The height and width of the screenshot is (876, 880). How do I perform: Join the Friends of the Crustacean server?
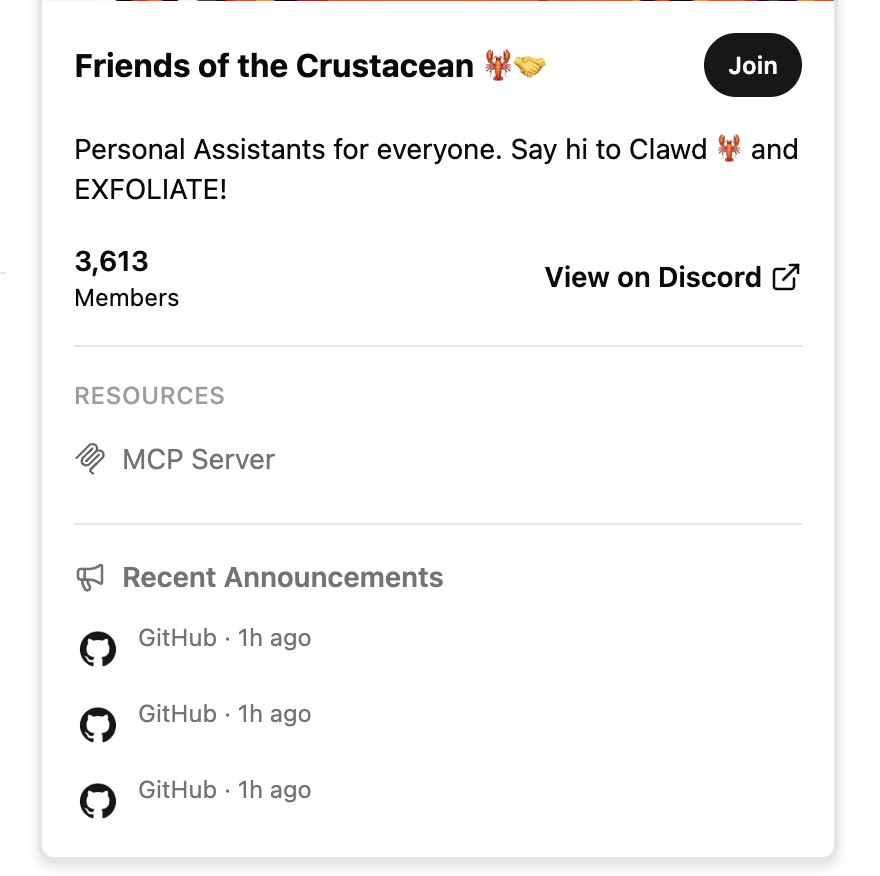[x=752, y=66]
